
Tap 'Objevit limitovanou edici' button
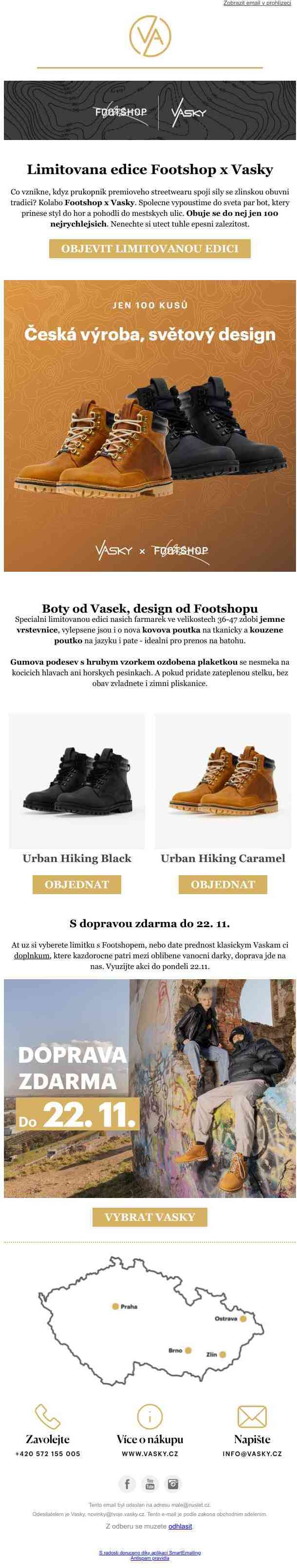tap(149, 248)
